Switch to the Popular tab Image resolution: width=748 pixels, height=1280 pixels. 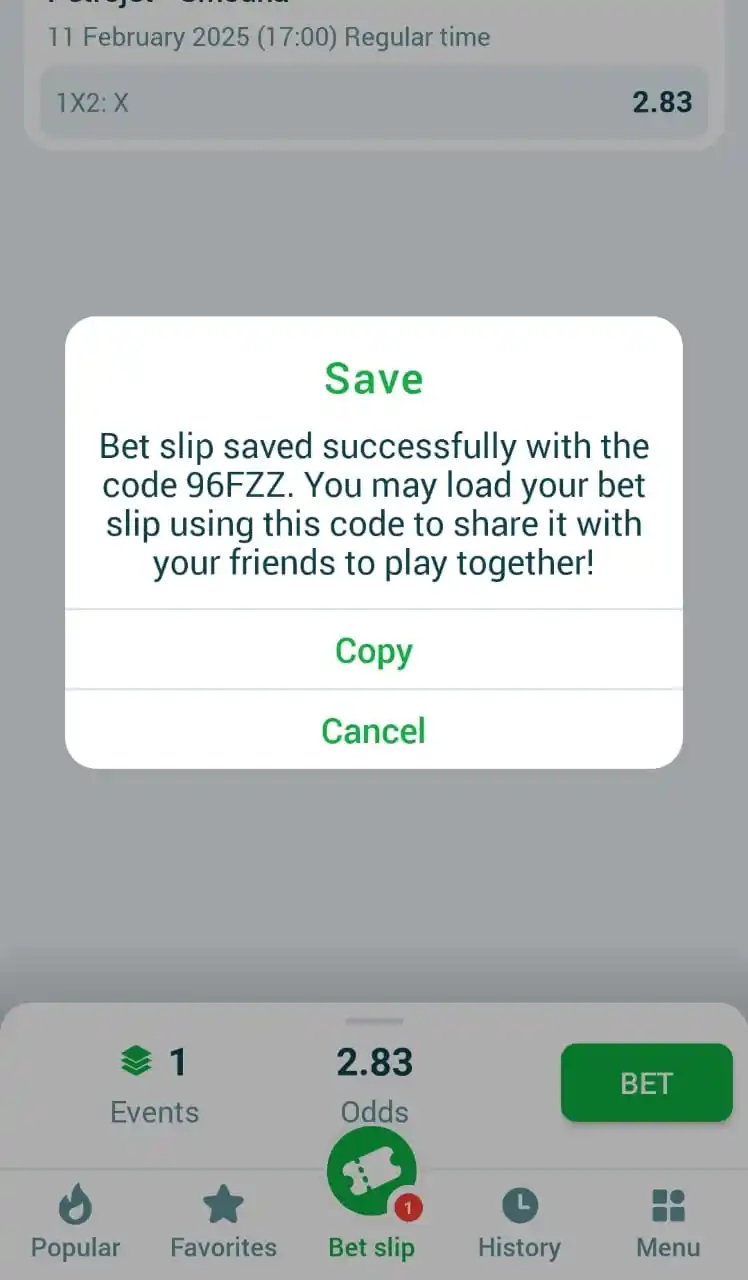(75, 1222)
